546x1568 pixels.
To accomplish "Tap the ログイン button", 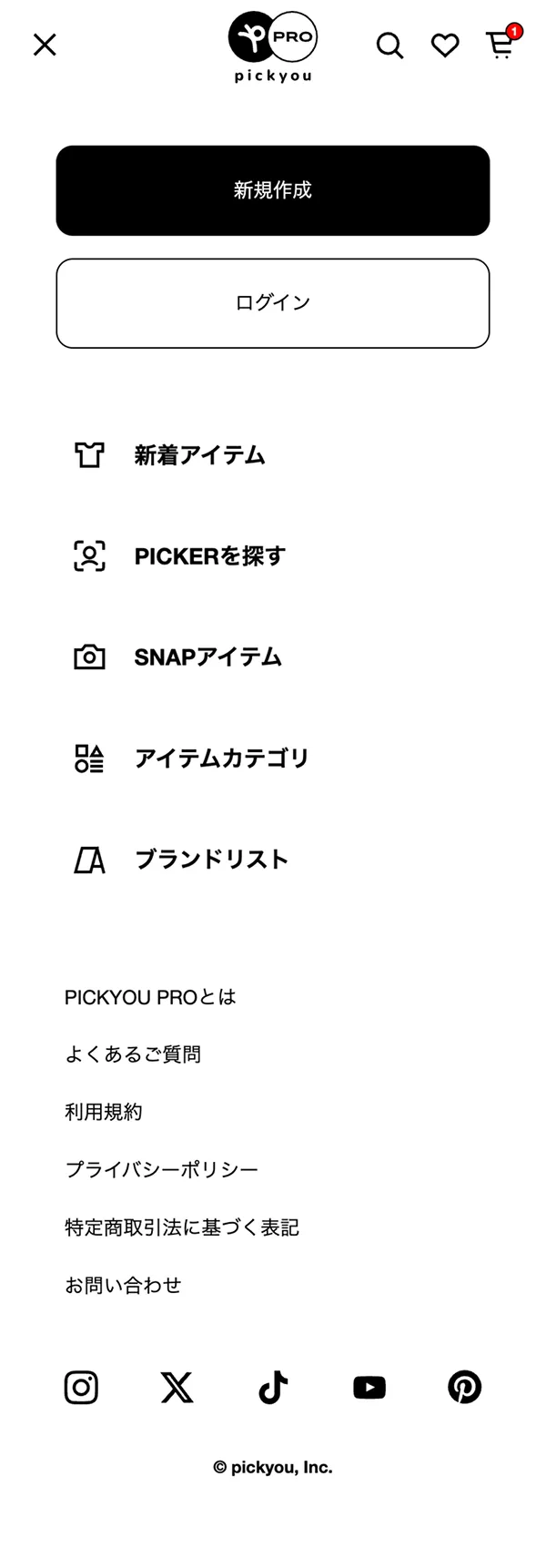I will (x=273, y=303).
